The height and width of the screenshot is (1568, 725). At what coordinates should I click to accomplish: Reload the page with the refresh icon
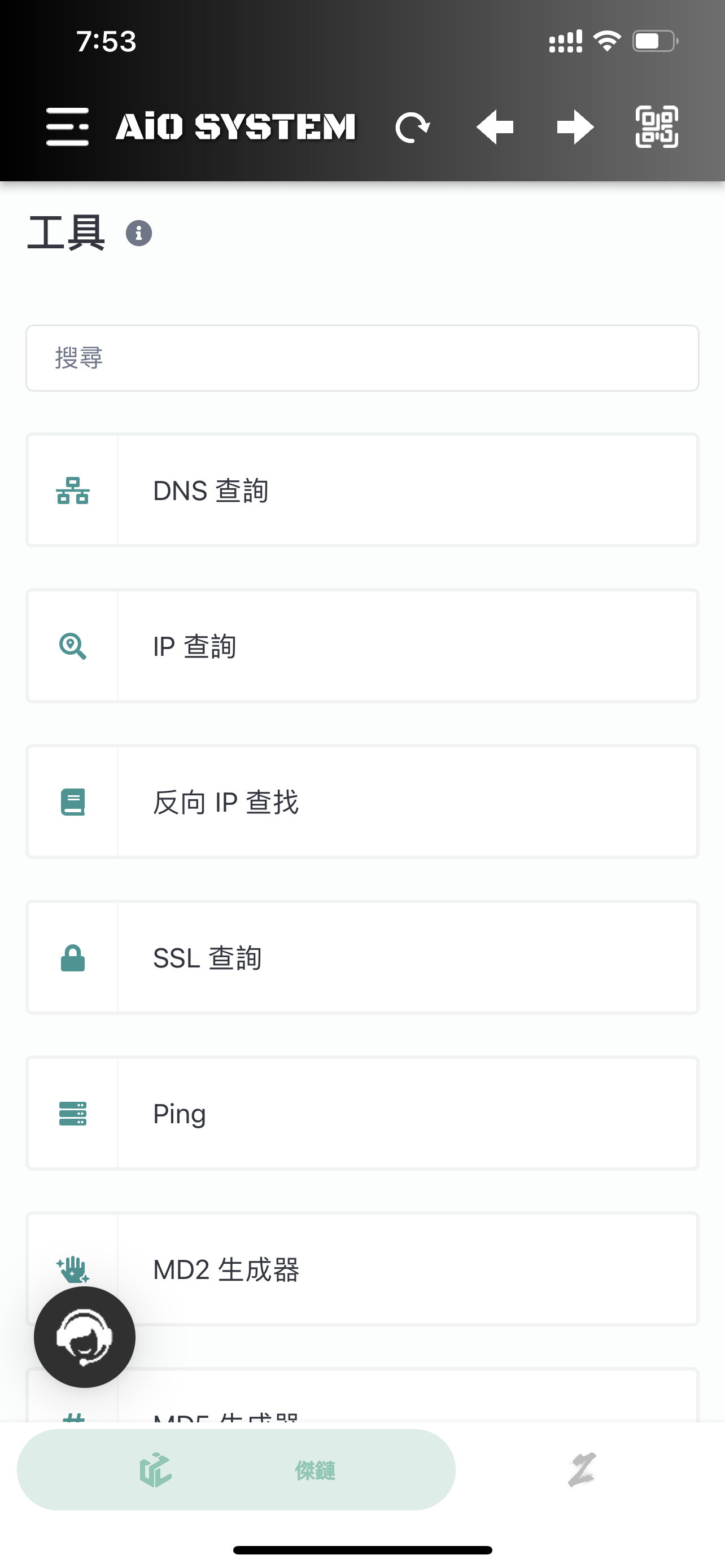coord(413,127)
